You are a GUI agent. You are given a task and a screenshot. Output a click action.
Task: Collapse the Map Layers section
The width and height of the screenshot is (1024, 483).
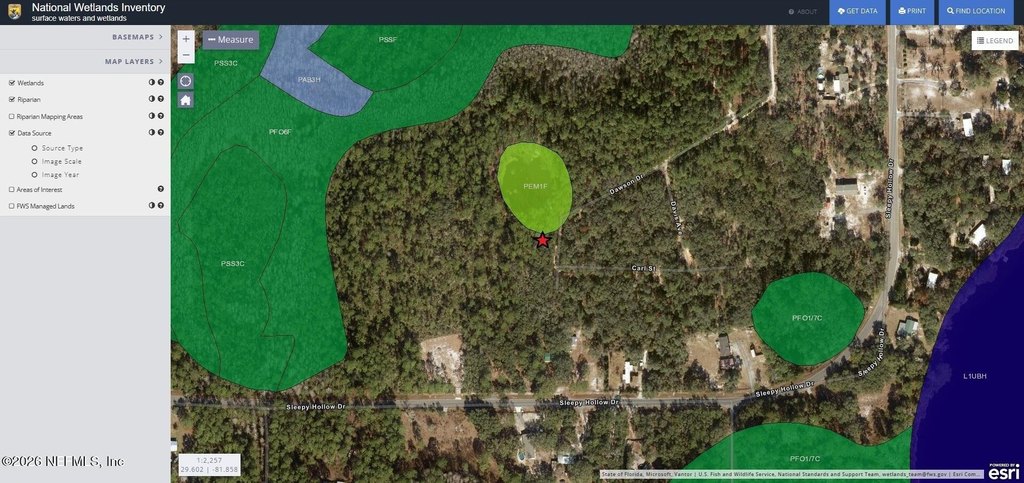(133, 61)
